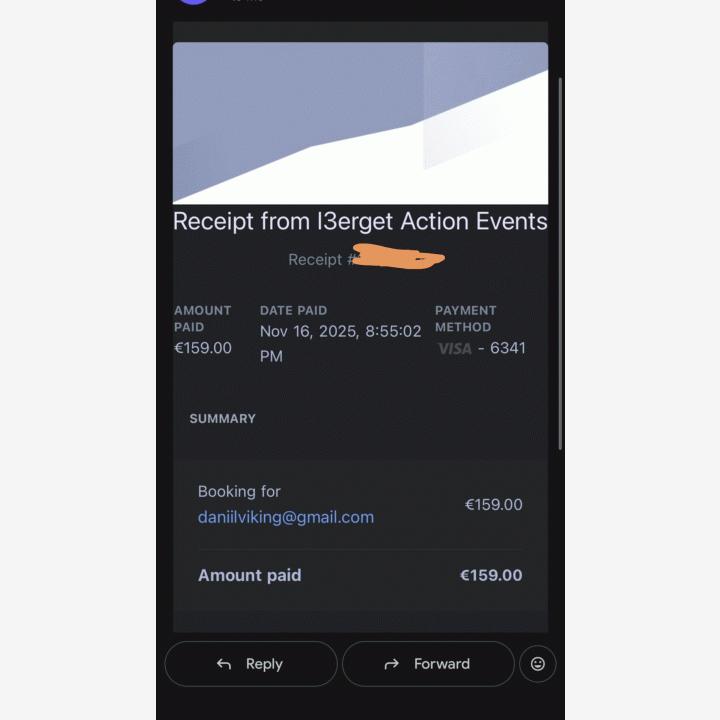Open the emoji reaction picker

(538, 664)
